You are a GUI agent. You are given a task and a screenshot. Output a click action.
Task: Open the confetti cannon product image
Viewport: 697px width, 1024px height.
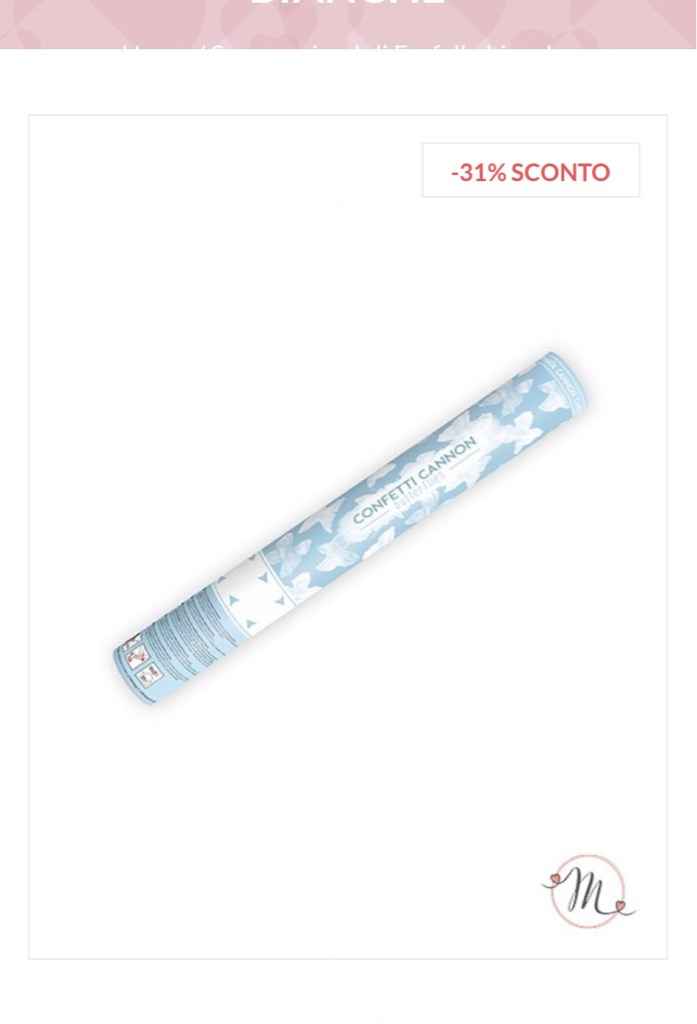point(348,530)
